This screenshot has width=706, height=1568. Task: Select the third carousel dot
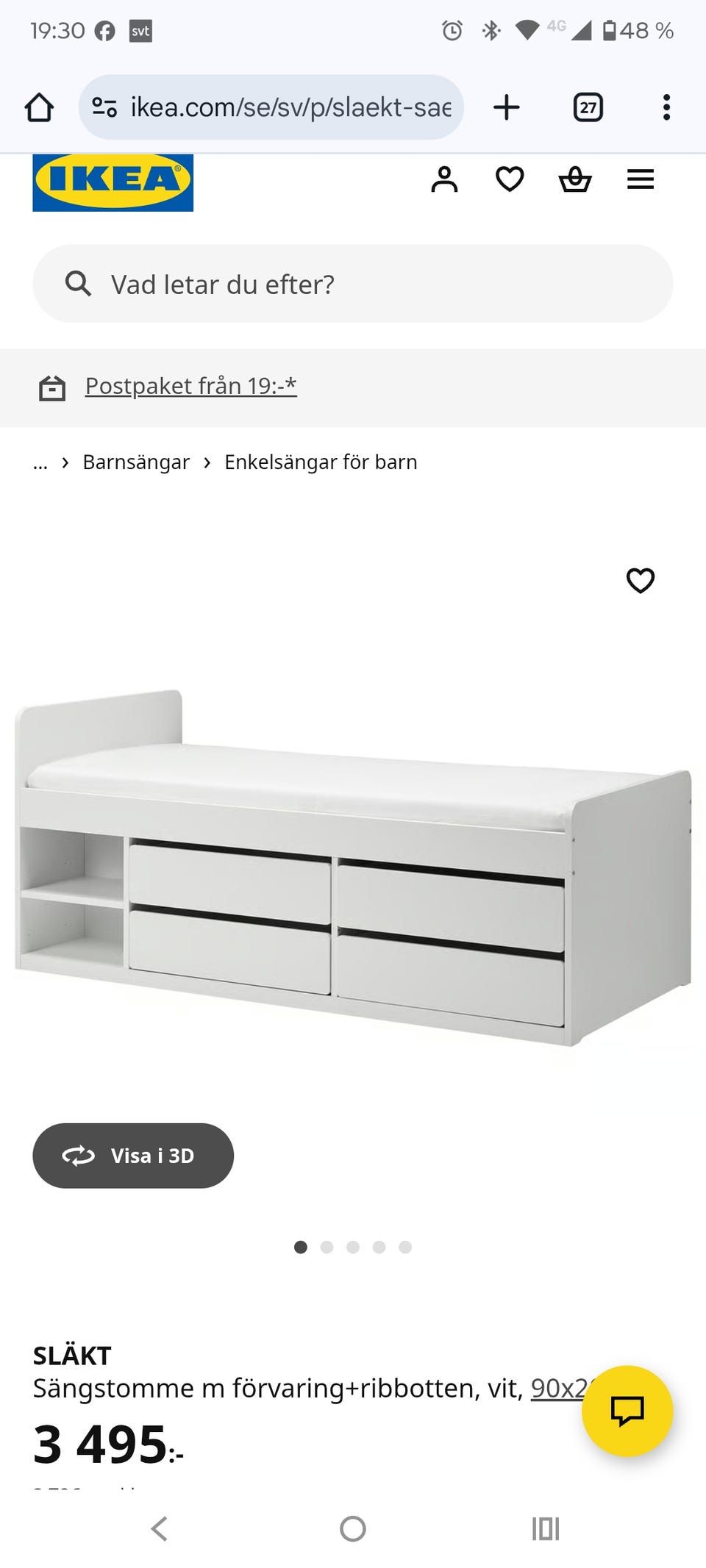coord(353,1247)
